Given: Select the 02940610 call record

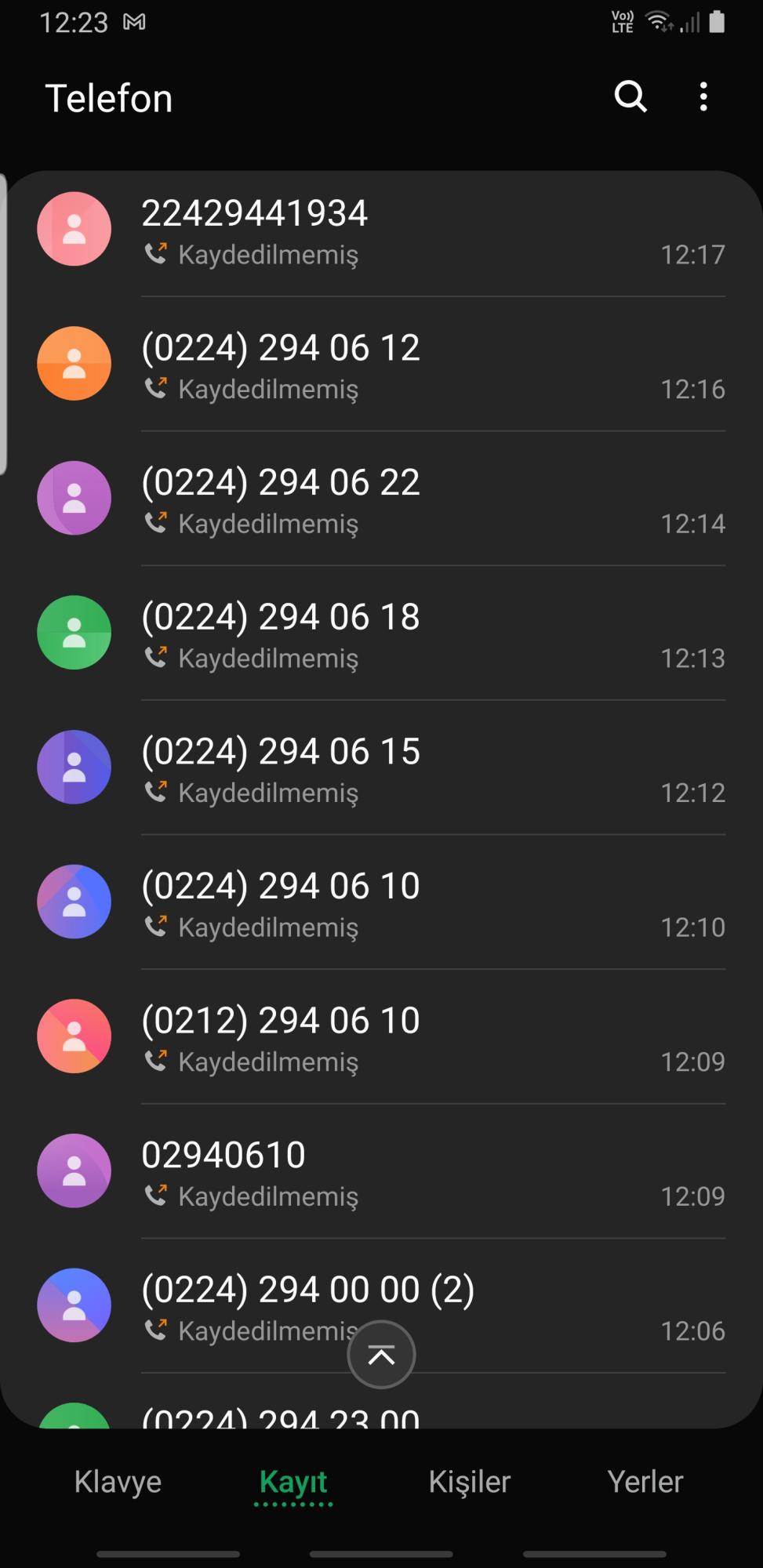Looking at the screenshot, I should click(x=381, y=1171).
